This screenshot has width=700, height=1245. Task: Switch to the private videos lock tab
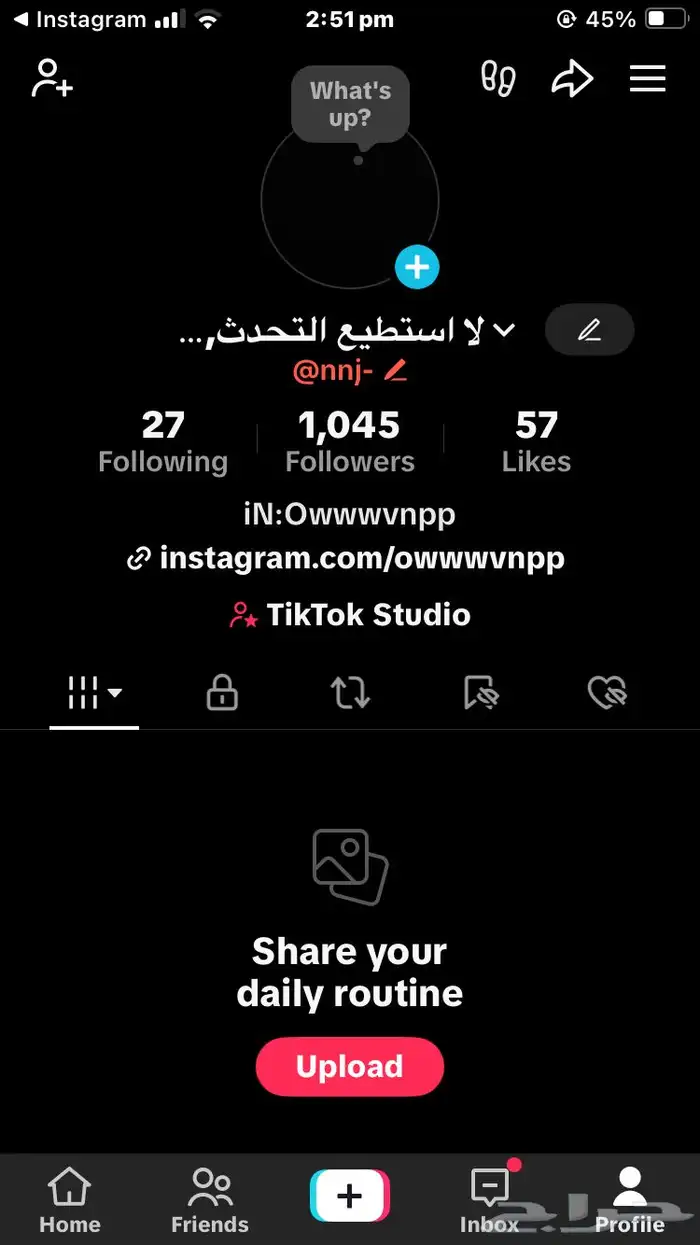pyautogui.click(x=222, y=692)
